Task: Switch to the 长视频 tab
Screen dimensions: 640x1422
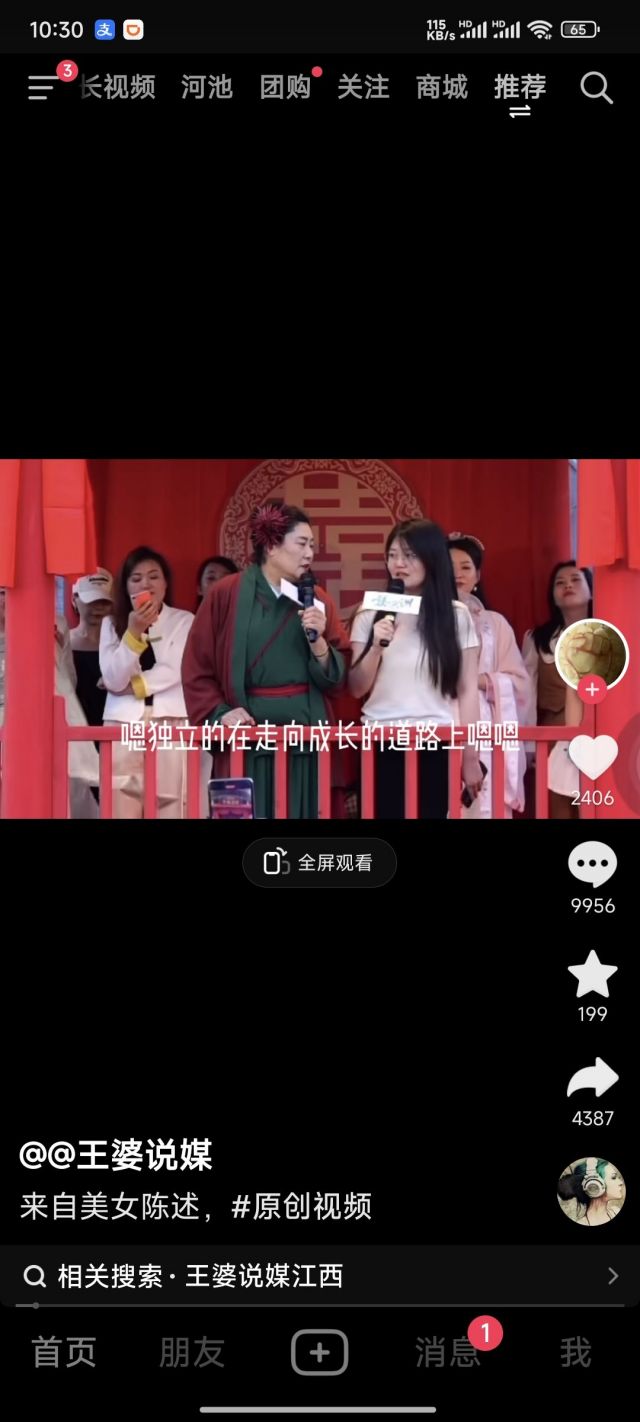Action: [x=118, y=88]
